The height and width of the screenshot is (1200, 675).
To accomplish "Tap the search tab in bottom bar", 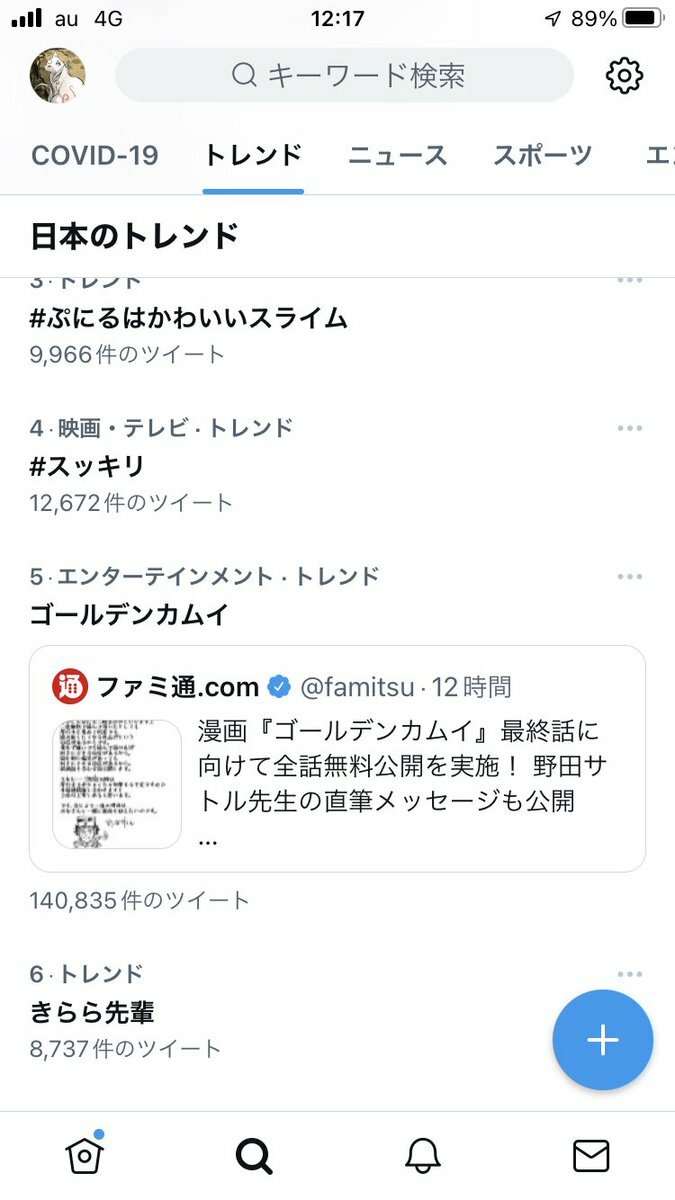I will pos(254,1156).
